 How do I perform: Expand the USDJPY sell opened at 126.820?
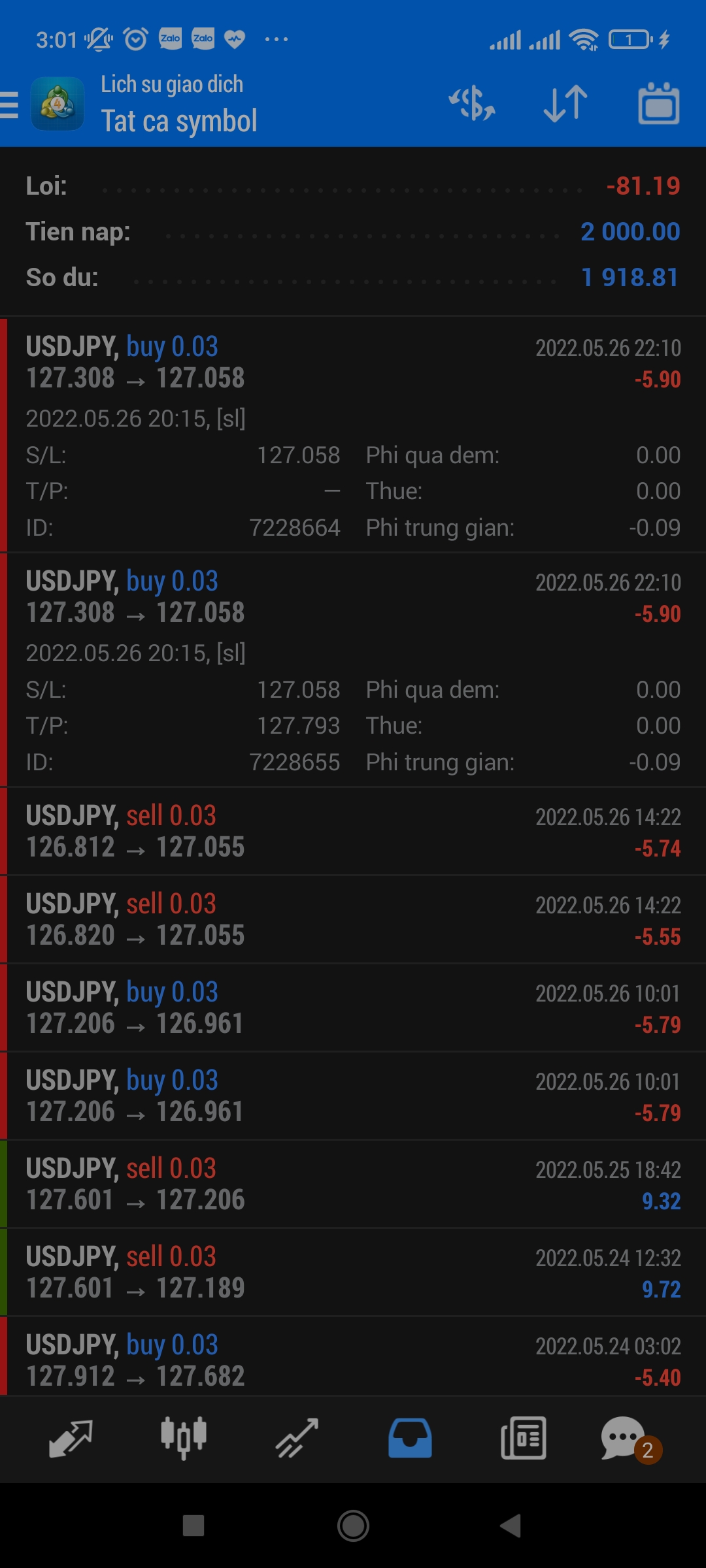(353, 919)
